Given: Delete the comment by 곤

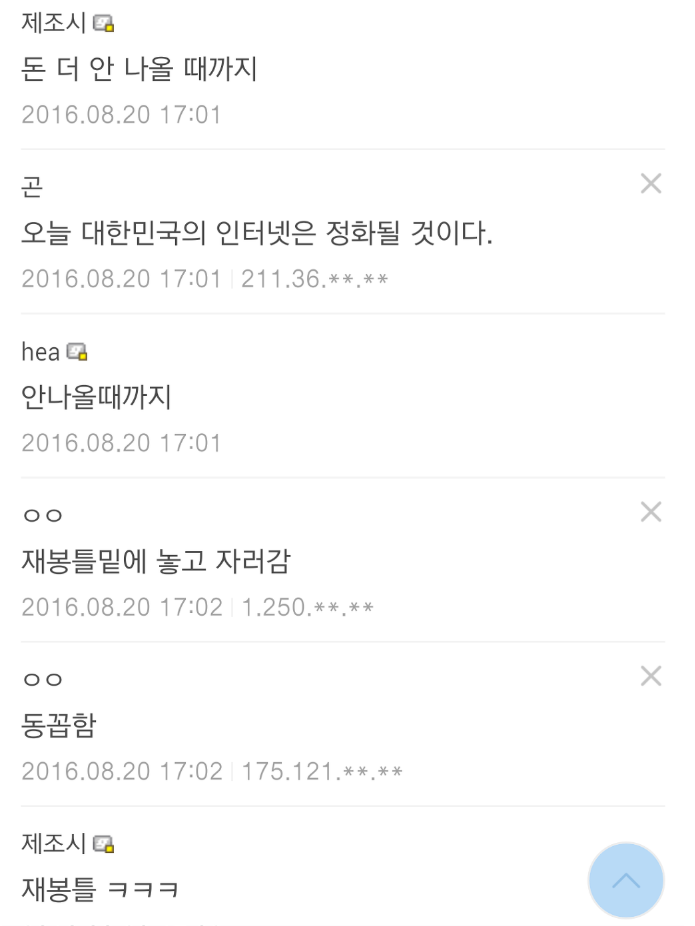Looking at the screenshot, I should pos(650,184).
